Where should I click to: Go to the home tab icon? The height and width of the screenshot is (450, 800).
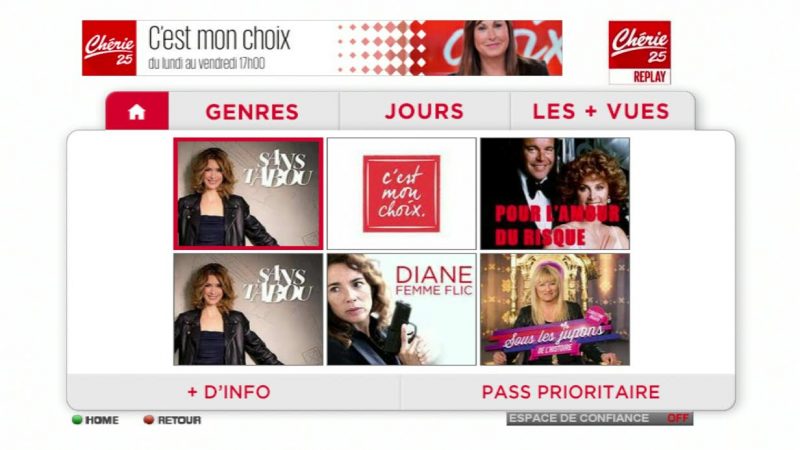(137, 112)
